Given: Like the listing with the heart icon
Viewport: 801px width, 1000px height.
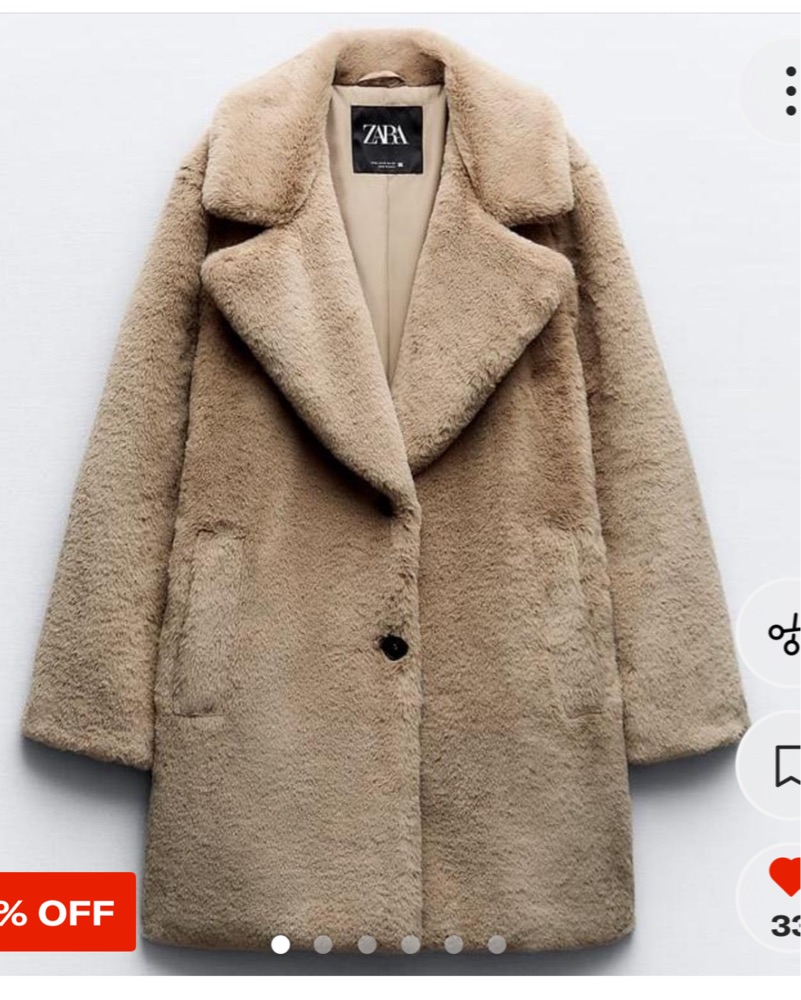Looking at the screenshot, I should point(786,878).
